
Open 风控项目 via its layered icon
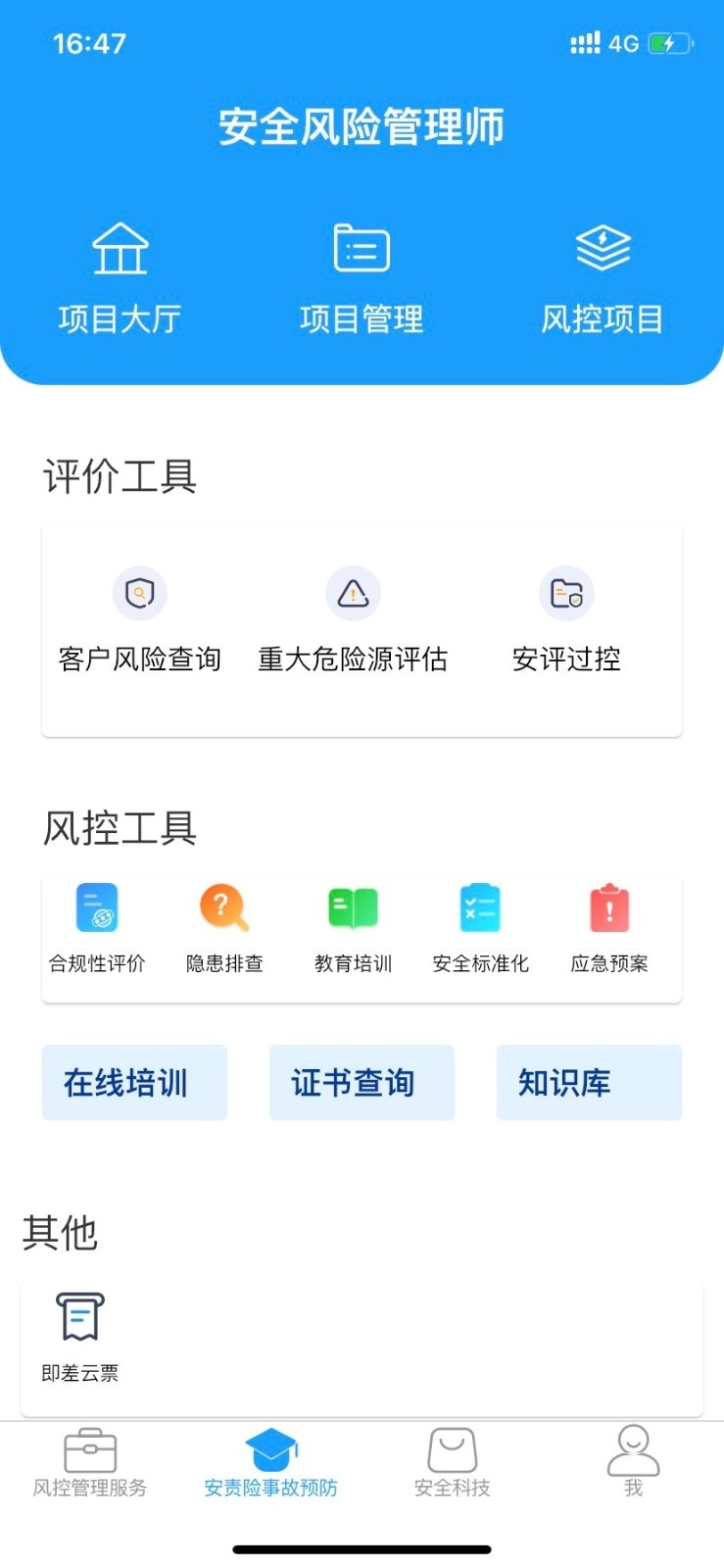pyautogui.click(x=603, y=245)
